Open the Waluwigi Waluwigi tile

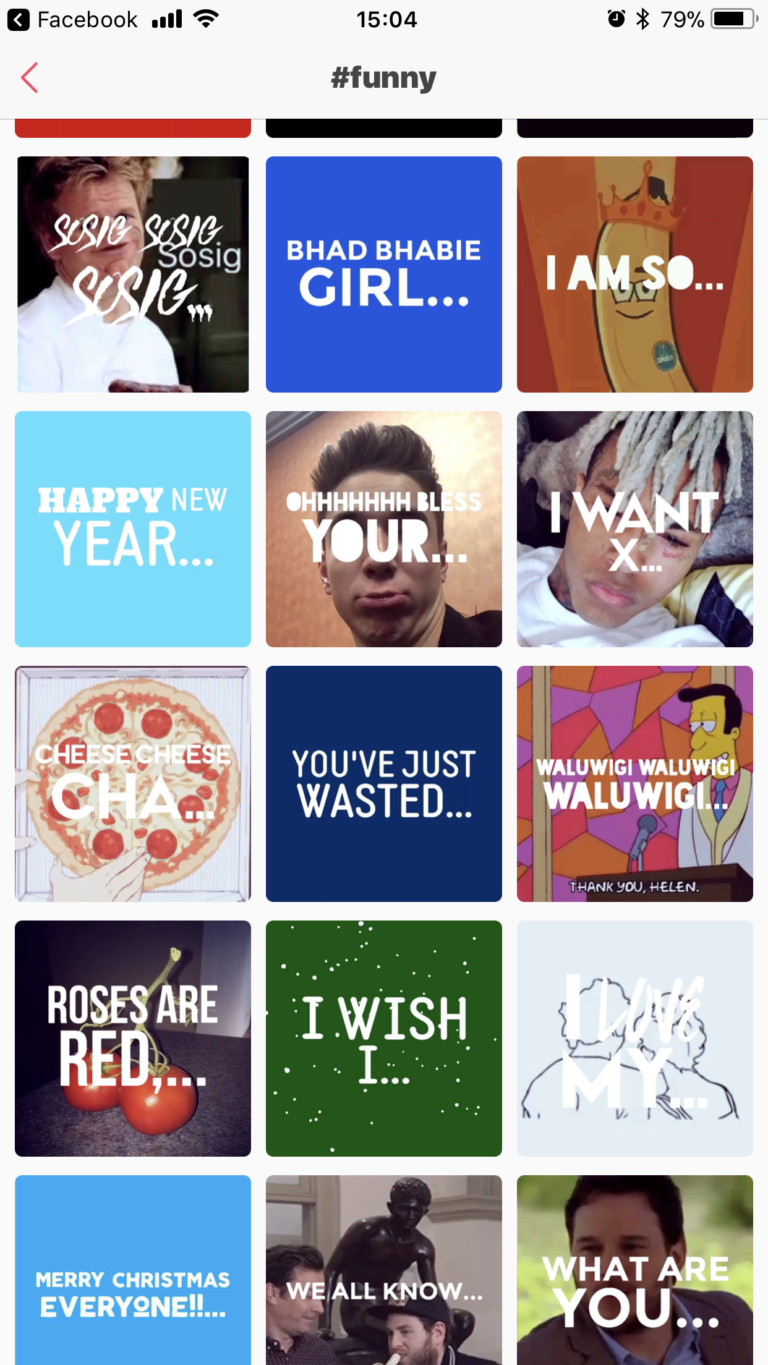coord(635,784)
